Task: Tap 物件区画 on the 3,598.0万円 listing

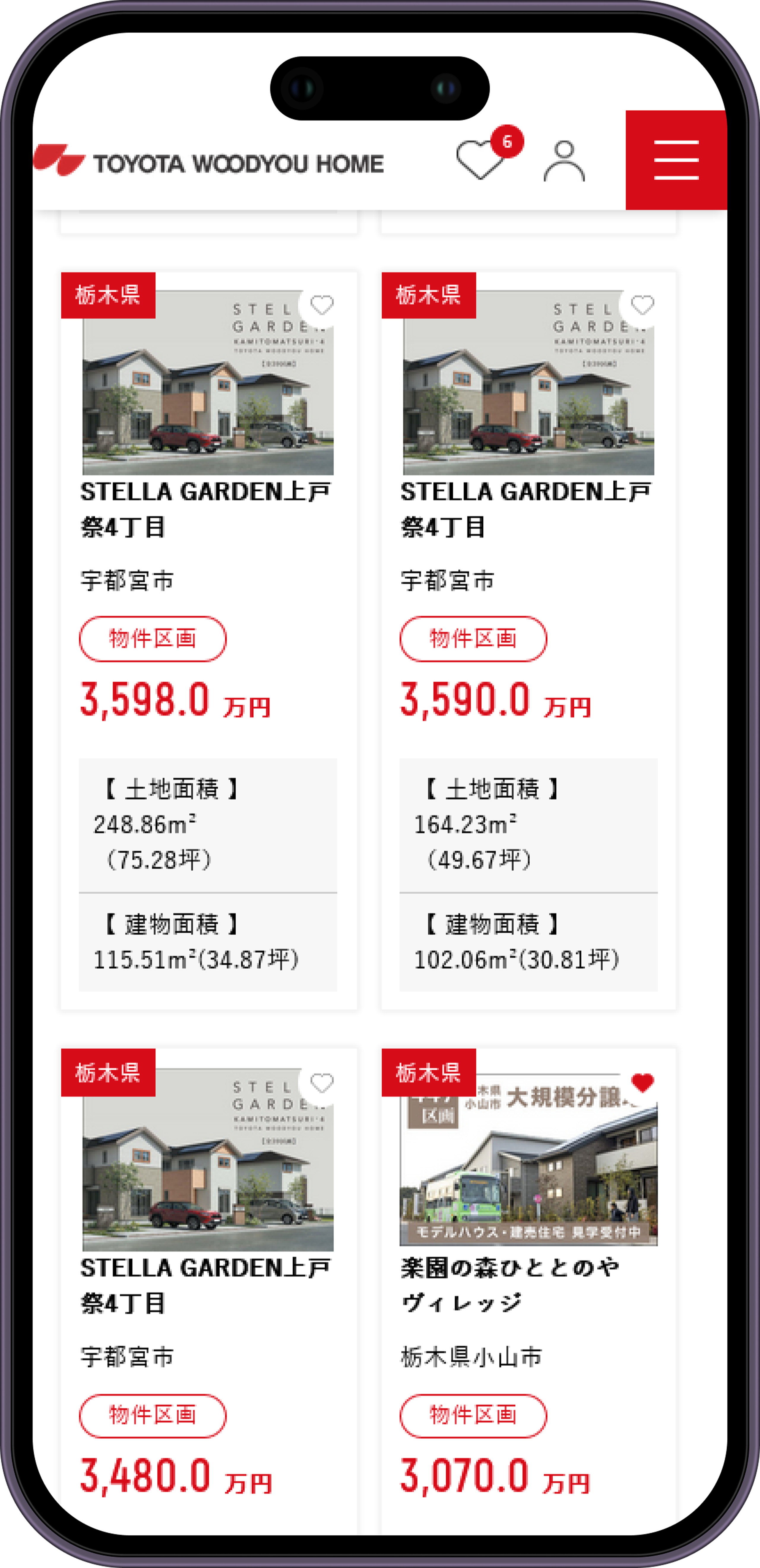Action: click(152, 639)
